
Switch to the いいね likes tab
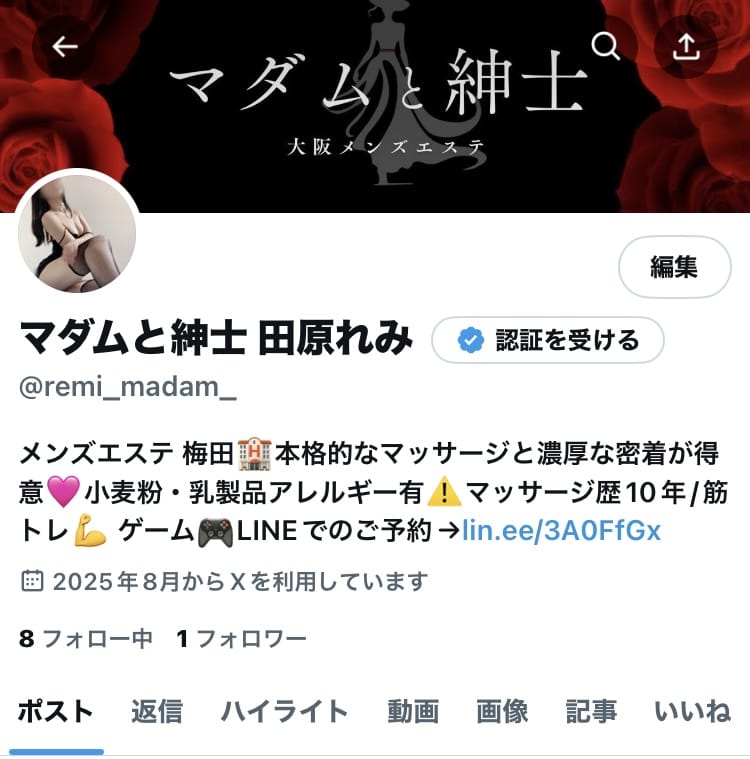692,711
